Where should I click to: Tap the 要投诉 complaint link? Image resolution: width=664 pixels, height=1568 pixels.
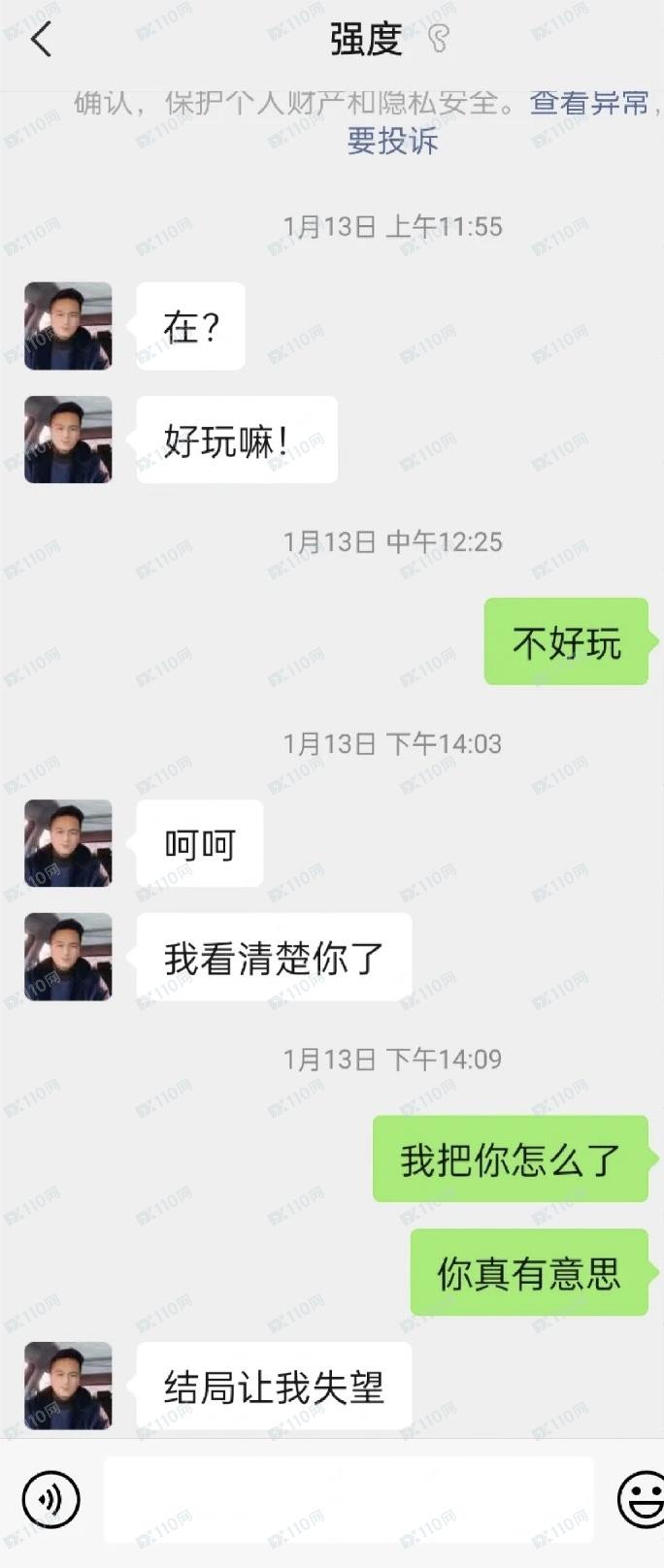tap(392, 142)
